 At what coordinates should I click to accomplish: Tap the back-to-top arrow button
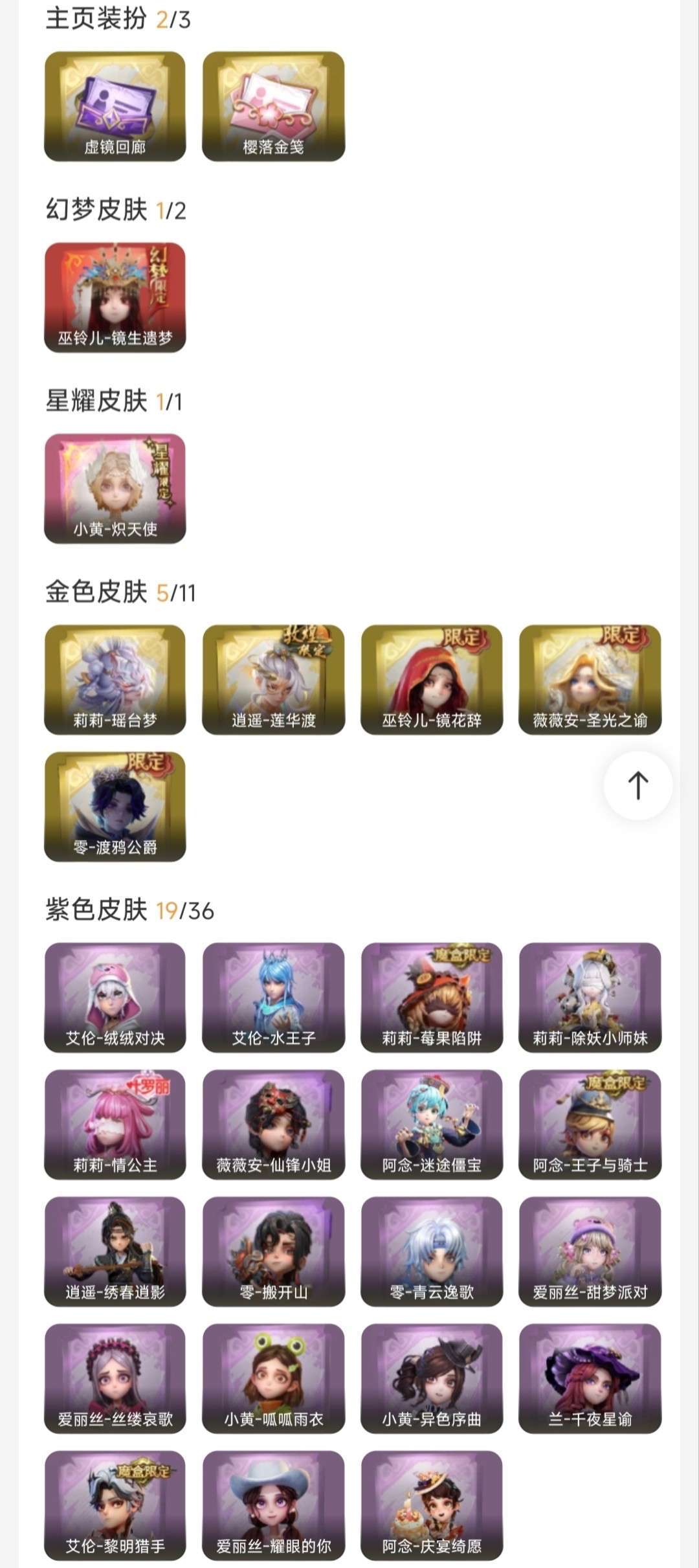click(x=638, y=785)
